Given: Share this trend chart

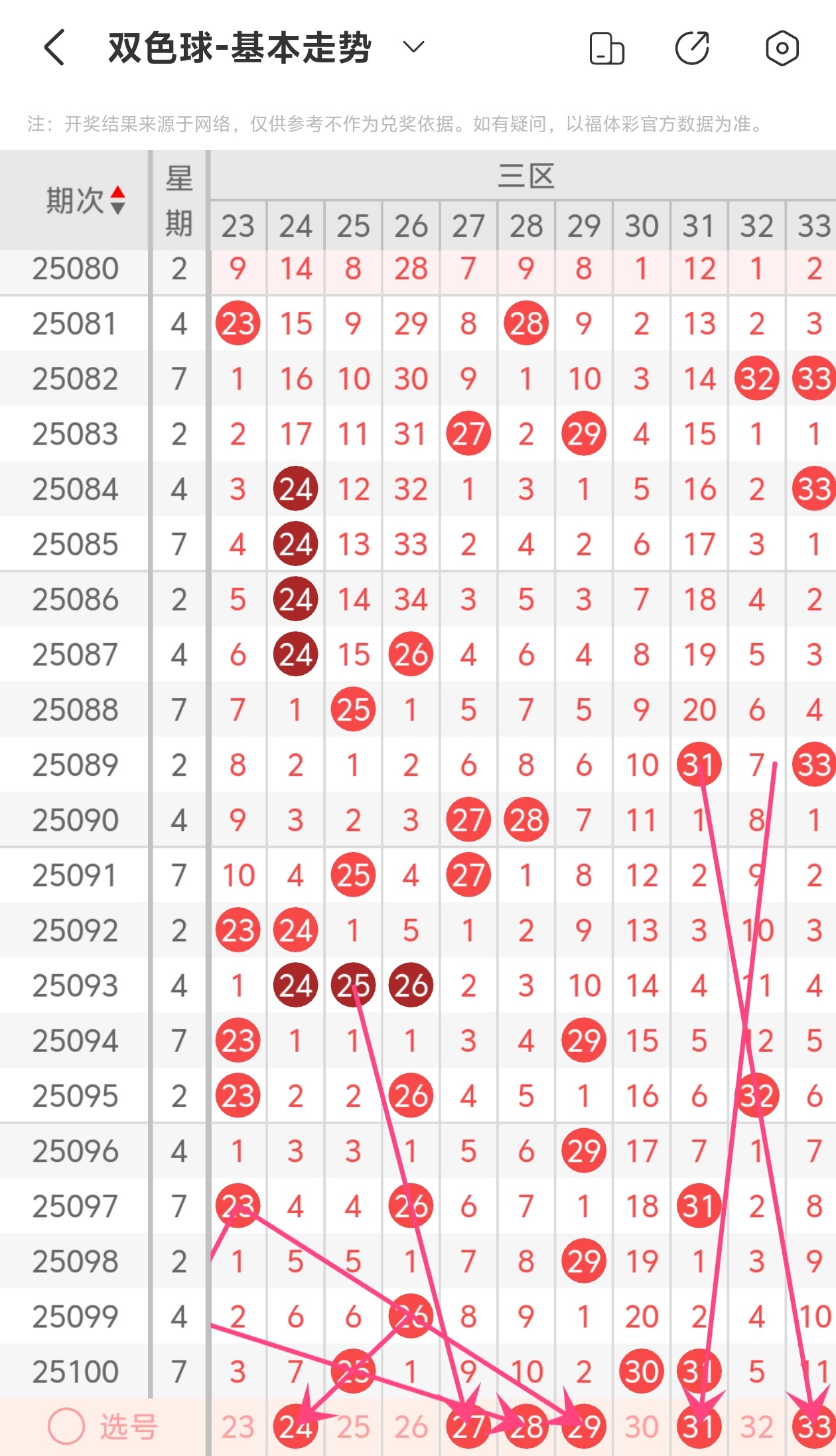Looking at the screenshot, I should click(x=692, y=48).
